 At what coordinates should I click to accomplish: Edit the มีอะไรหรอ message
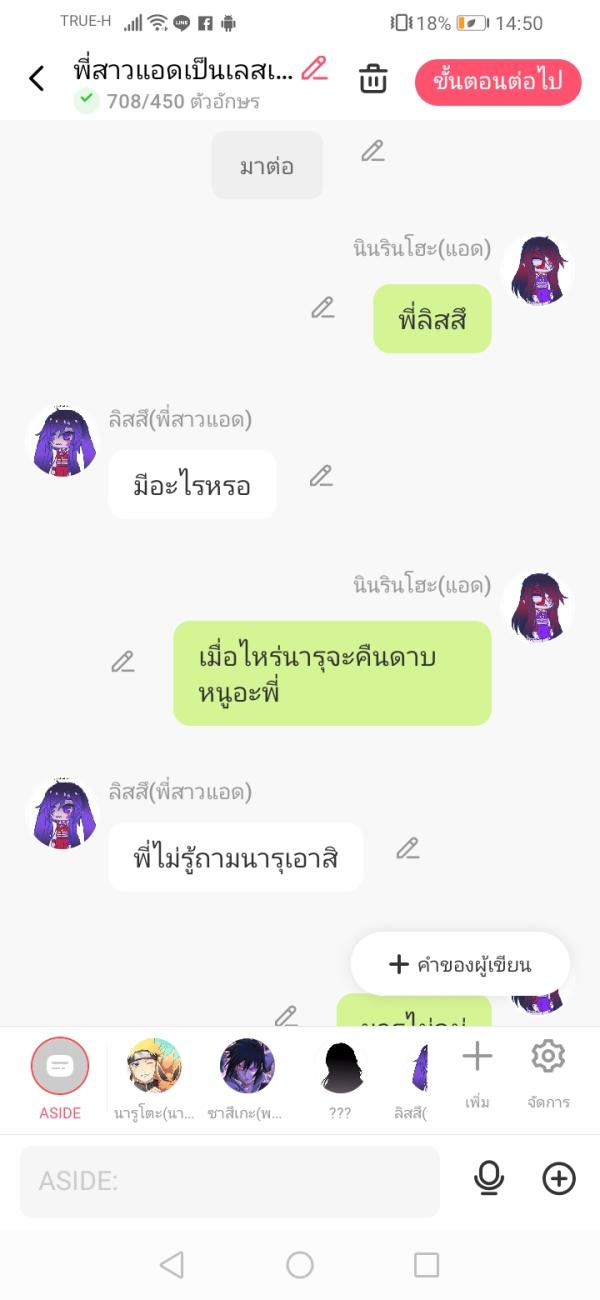coord(320,476)
